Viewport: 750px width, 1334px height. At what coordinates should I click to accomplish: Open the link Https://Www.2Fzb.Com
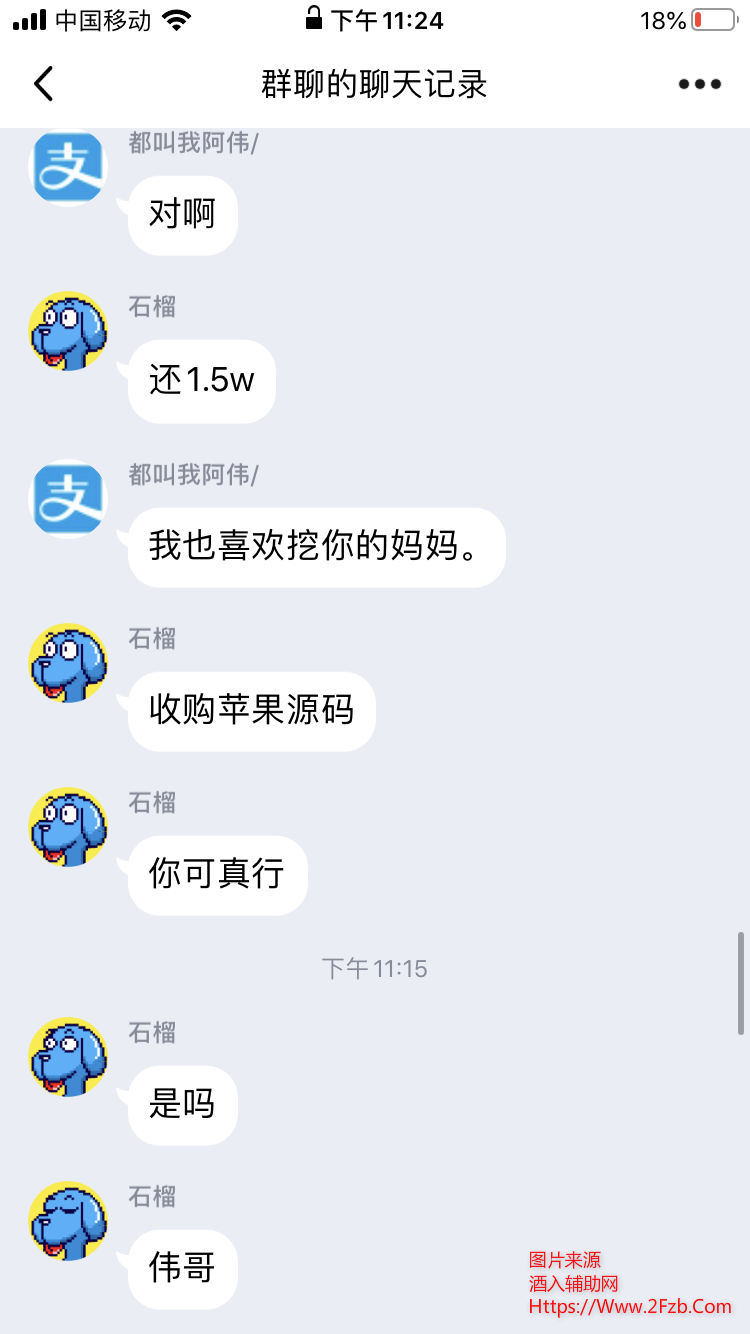point(627,1308)
